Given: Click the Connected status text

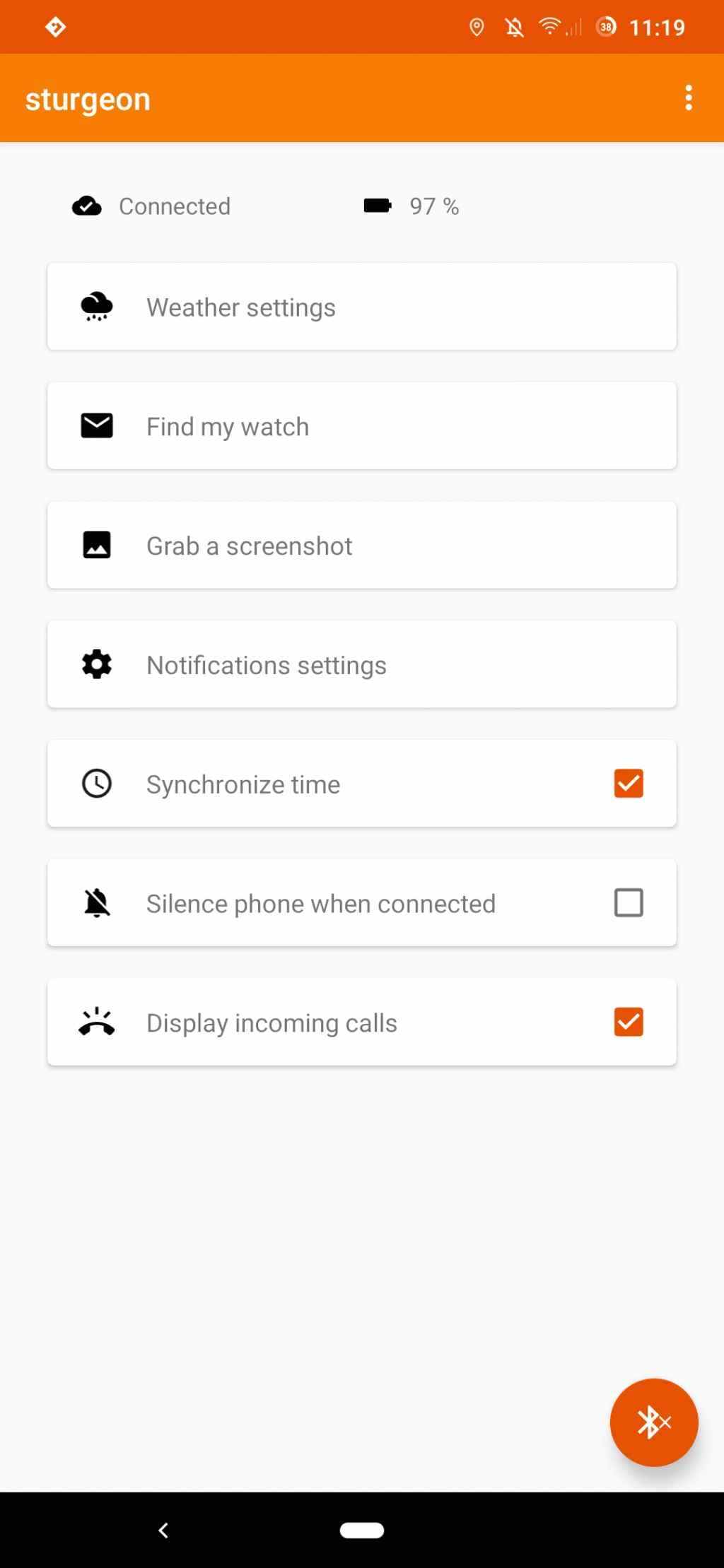Looking at the screenshot, I should [x=174, y=206].
